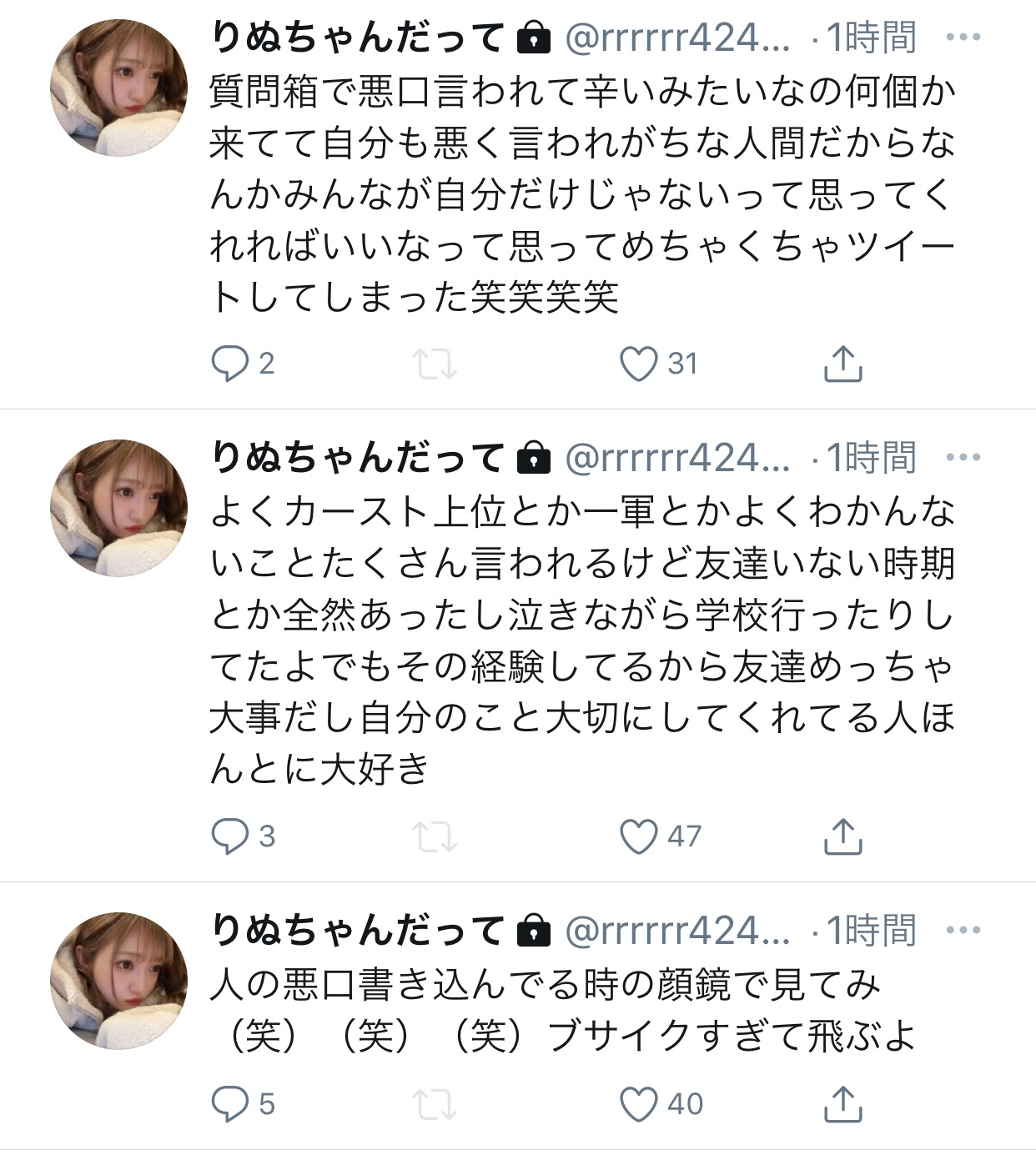Reply to the tweet with 31 likes
Viewport: 1036px width, 1150px height.
pos(230,364)
